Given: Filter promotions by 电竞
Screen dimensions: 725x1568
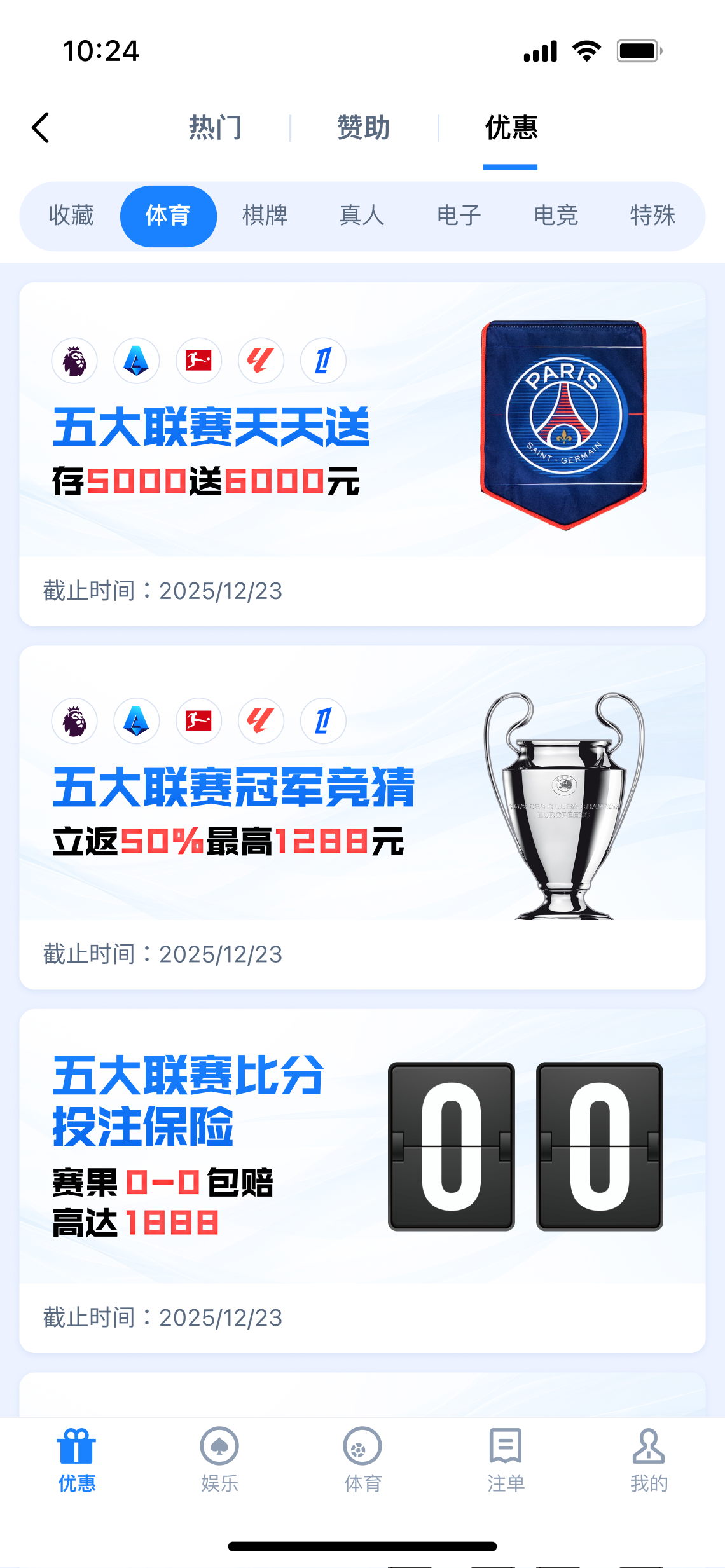Looking at the screenshot, I should tap(556, 216).
